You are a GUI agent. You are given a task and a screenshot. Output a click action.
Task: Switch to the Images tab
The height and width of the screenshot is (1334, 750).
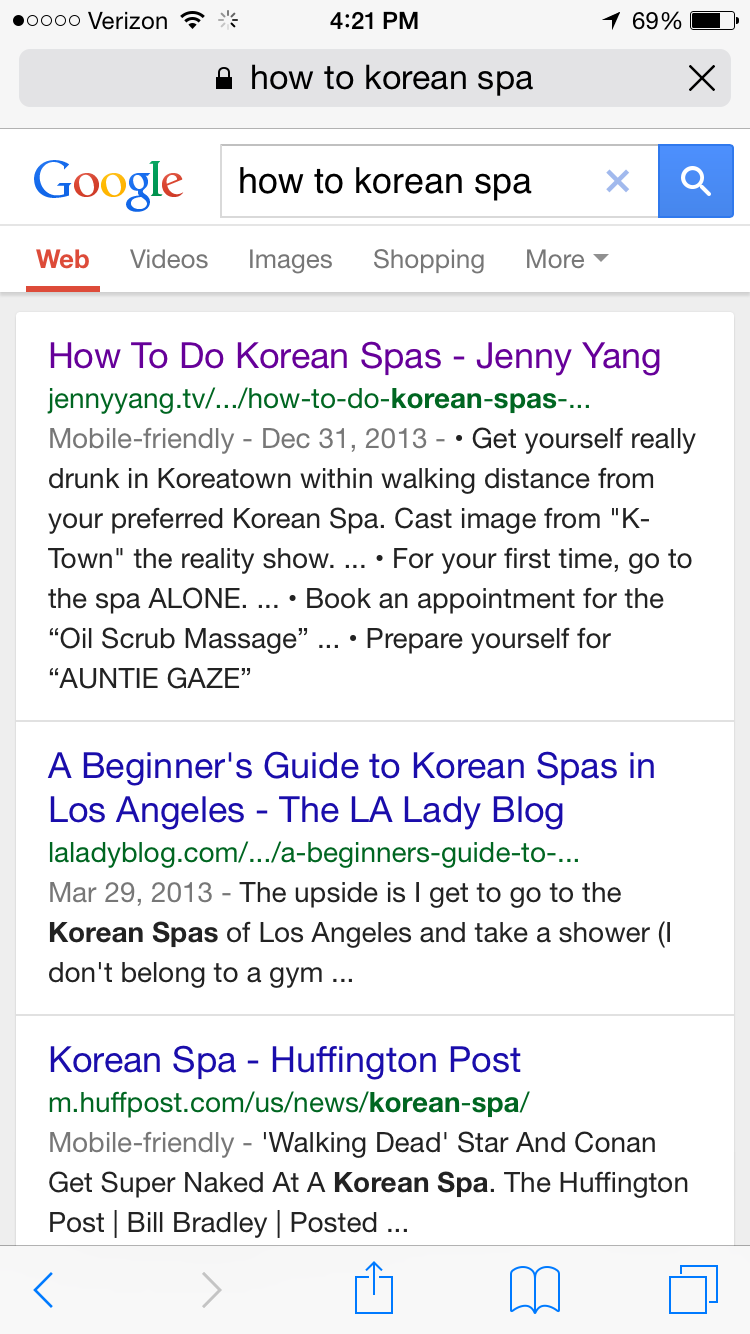coord(290,260)
